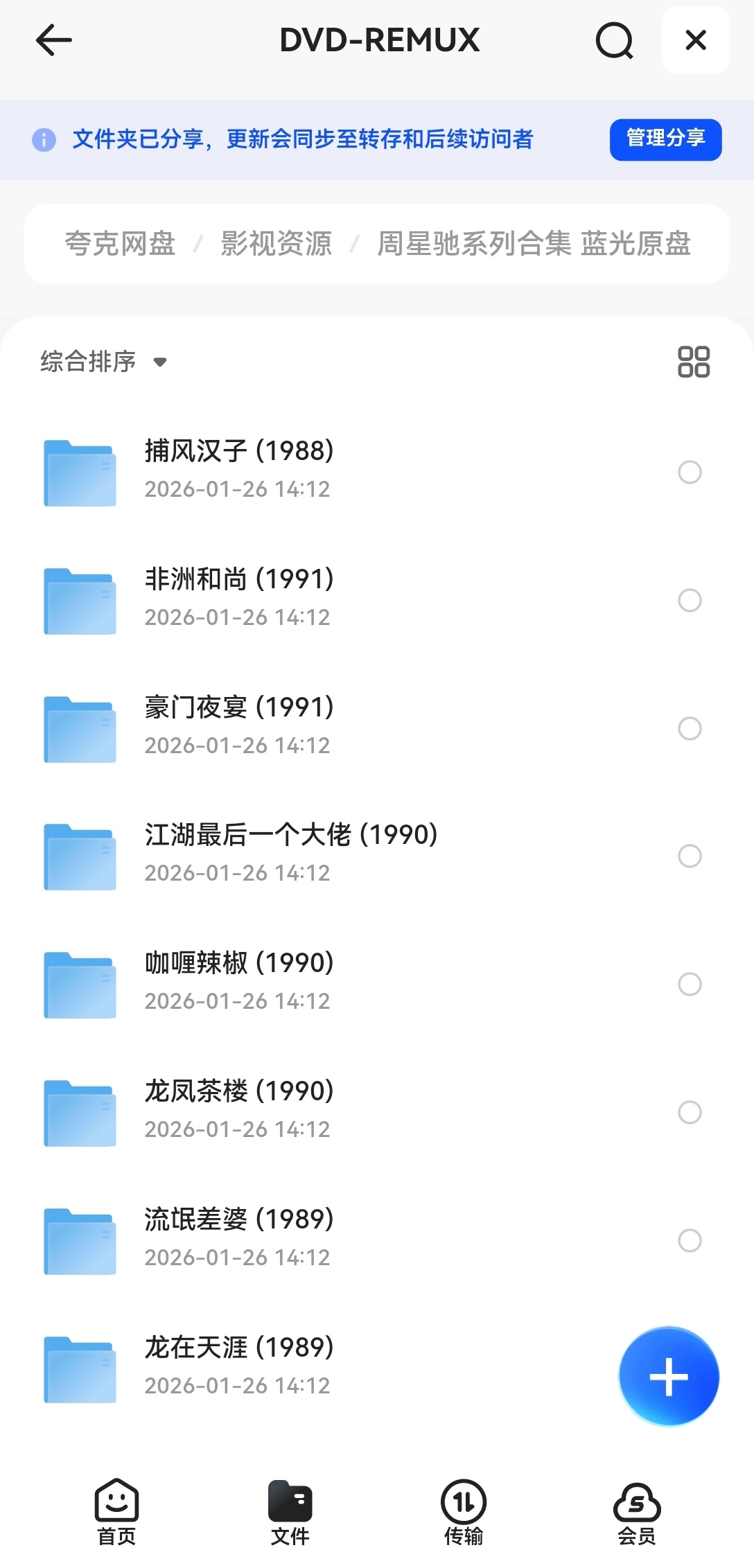Image resolution: width=754 pixels, height=1568 pixels.
Task: Jump to 影视资源 breadcrumb folder
Action: [276, 244]
